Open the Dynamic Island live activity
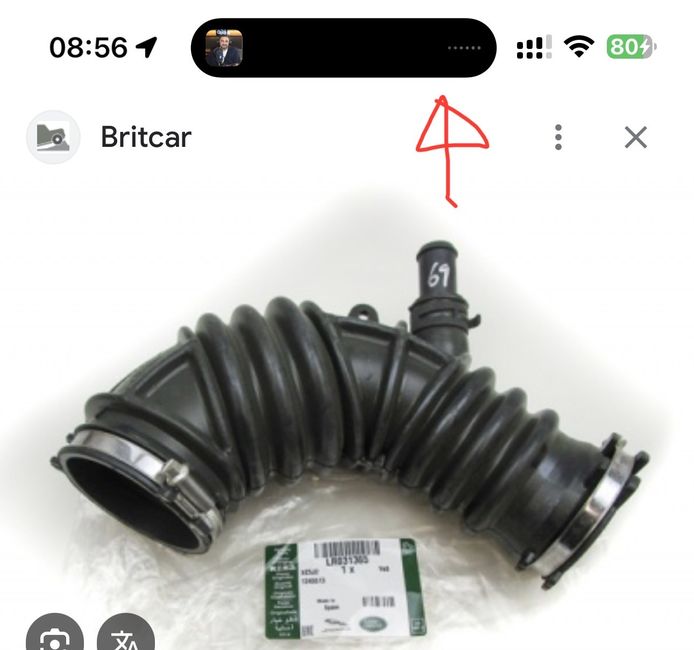The width and height of the screenshot is (694, 650). [343, 47]
